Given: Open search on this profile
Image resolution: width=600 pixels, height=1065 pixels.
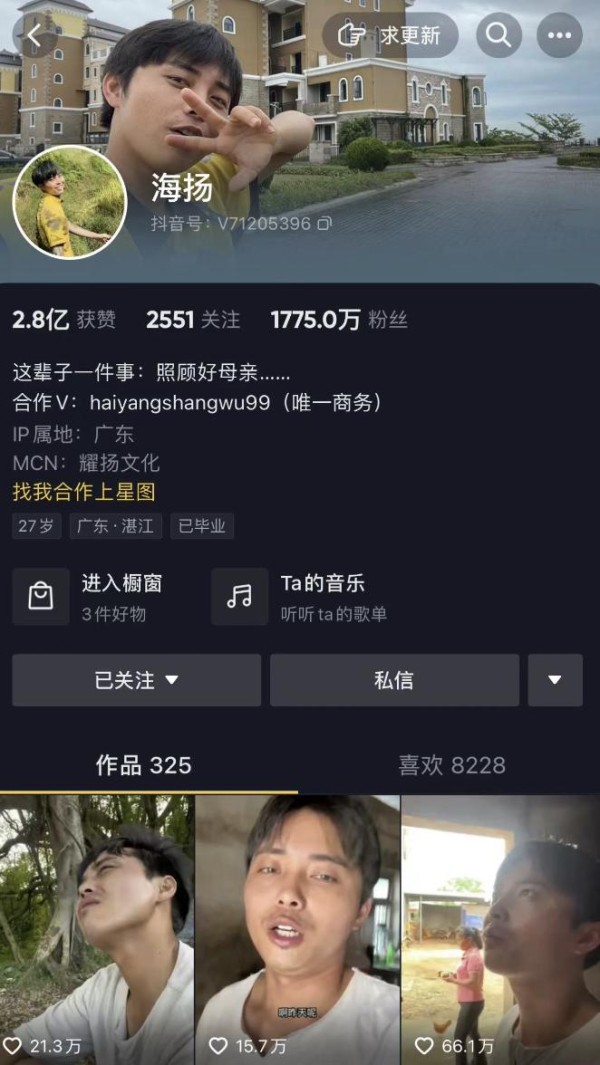Looking at the screenshot, I should pos(497,36).
